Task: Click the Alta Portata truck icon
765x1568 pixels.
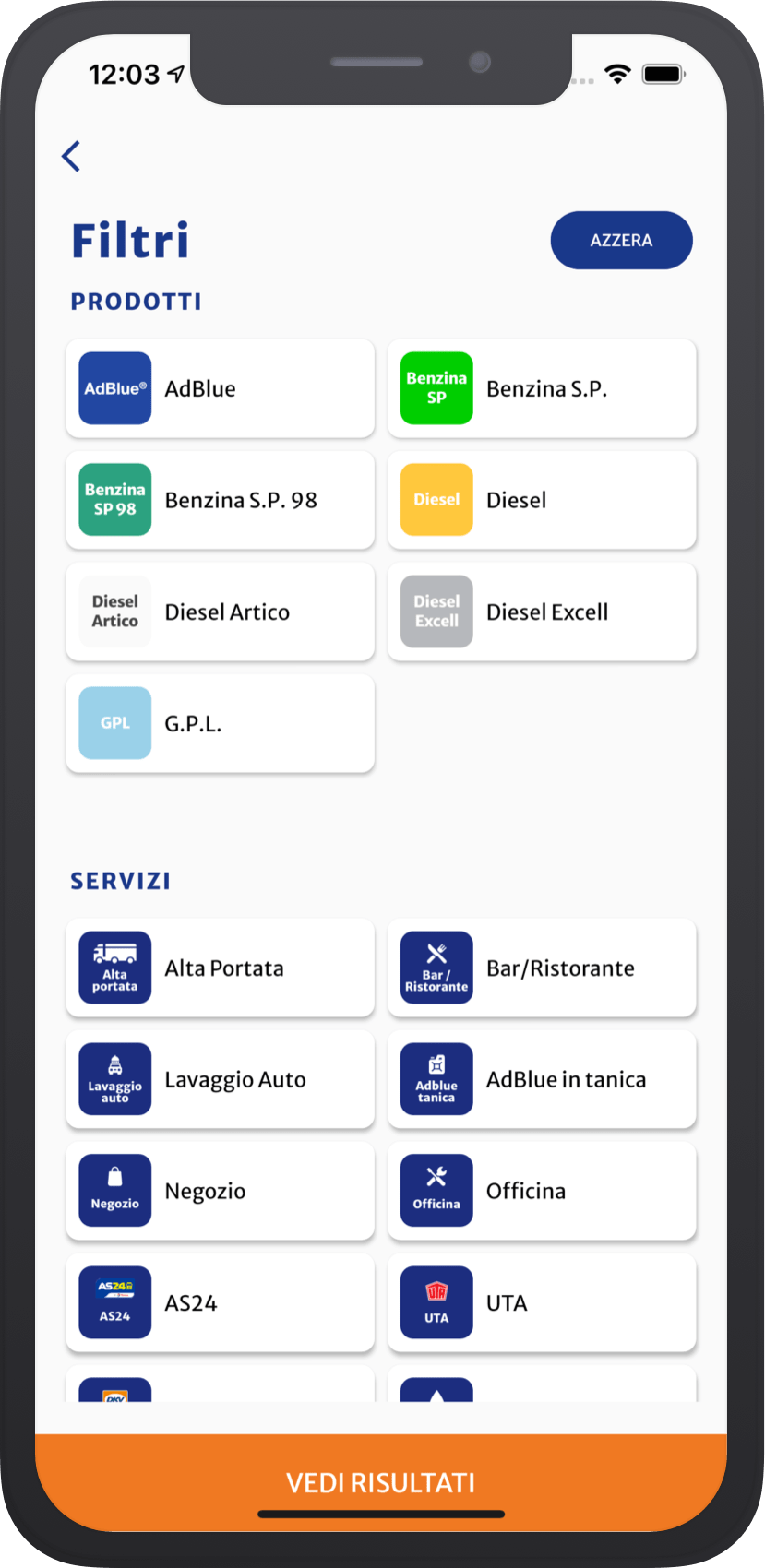Action: [114, 968]
